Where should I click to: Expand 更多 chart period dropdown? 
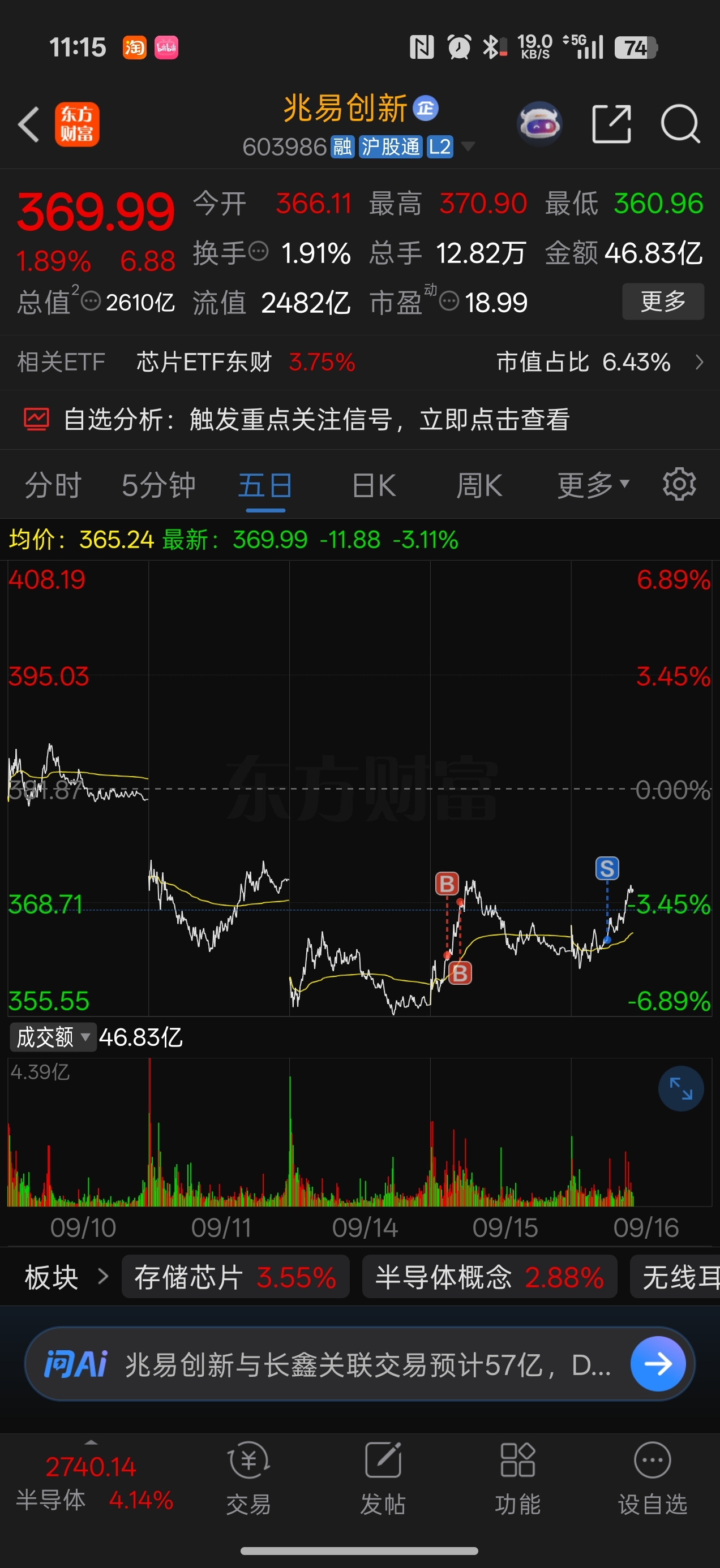click(593, 486)
